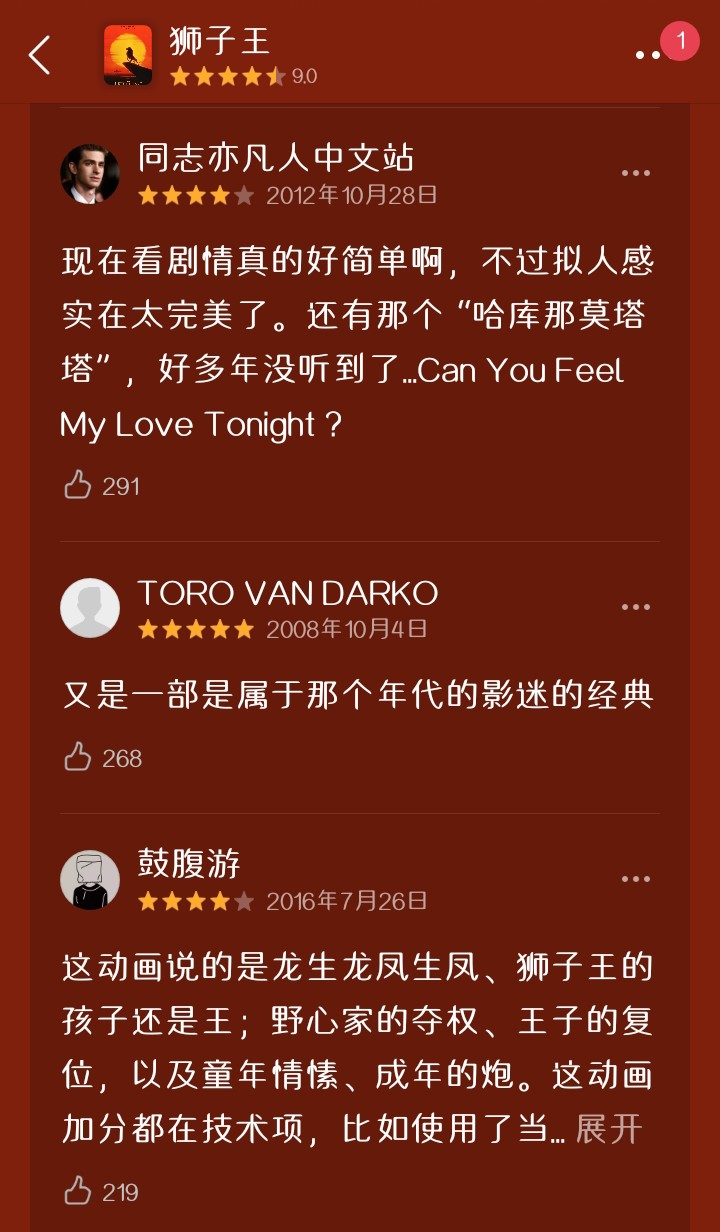This screenshot has height=1232, width=720.
Task: Open more options for TORO VAN DARKO's review
Action: [636, 607]
